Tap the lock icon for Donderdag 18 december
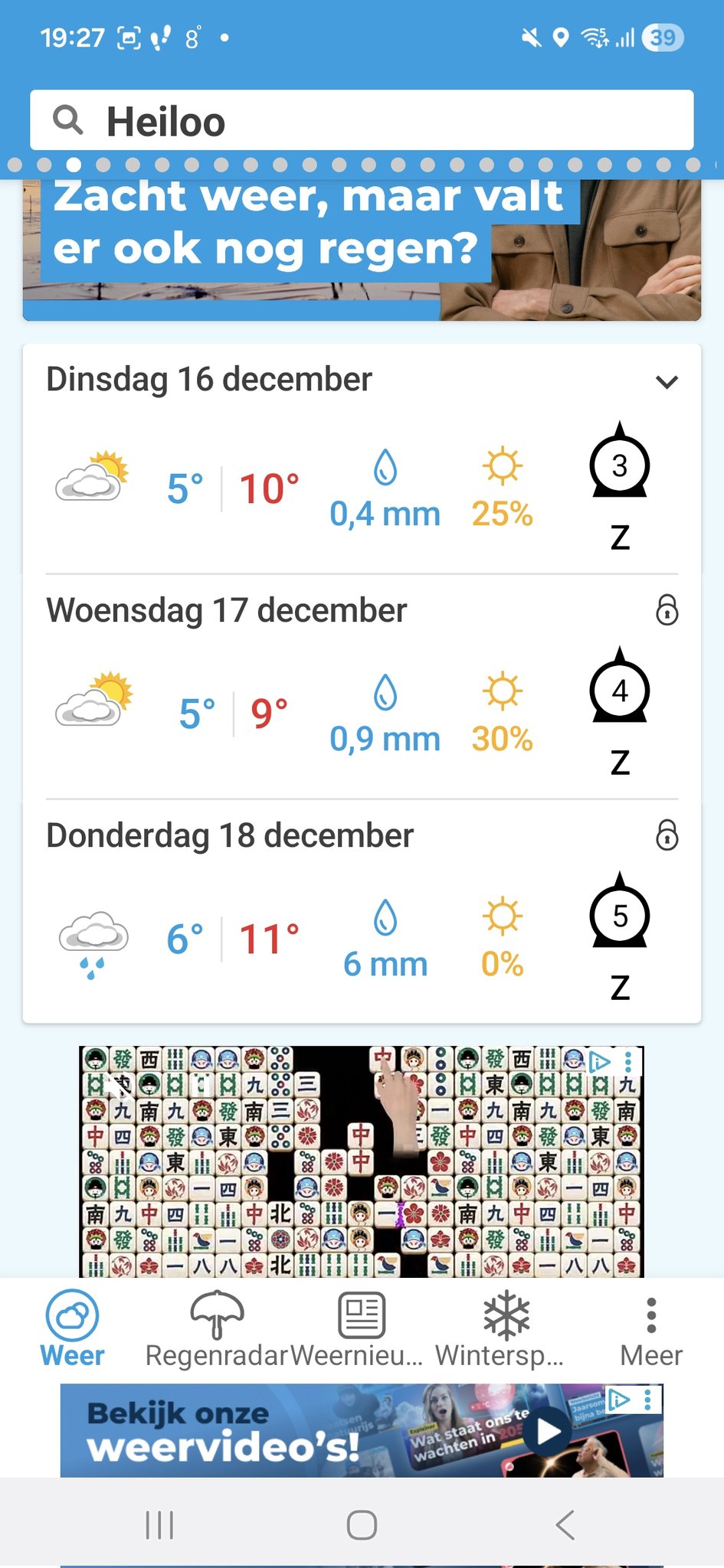 tap(667, 835)
